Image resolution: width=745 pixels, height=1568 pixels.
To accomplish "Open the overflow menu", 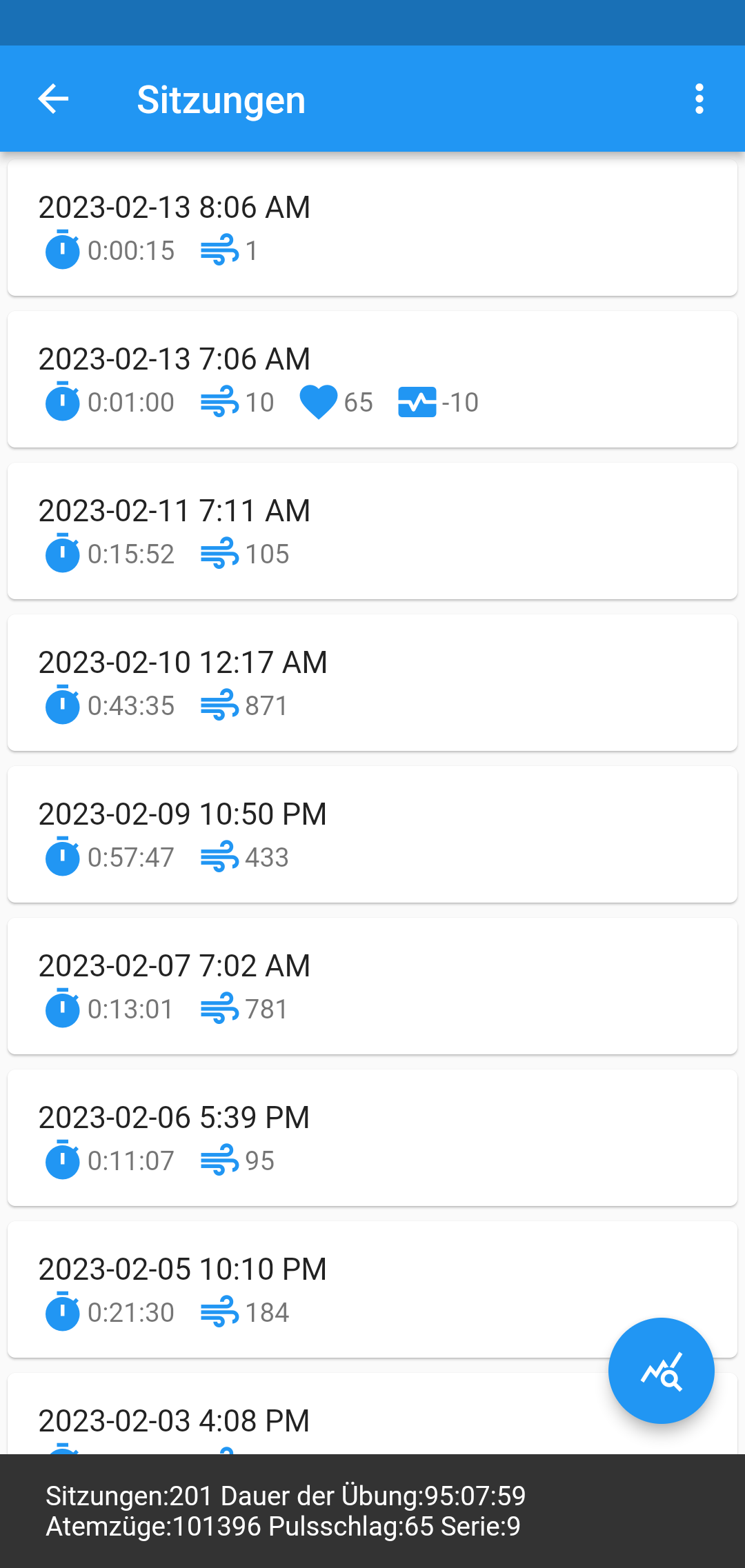I will pyautogui.click(x=699, y=99).
